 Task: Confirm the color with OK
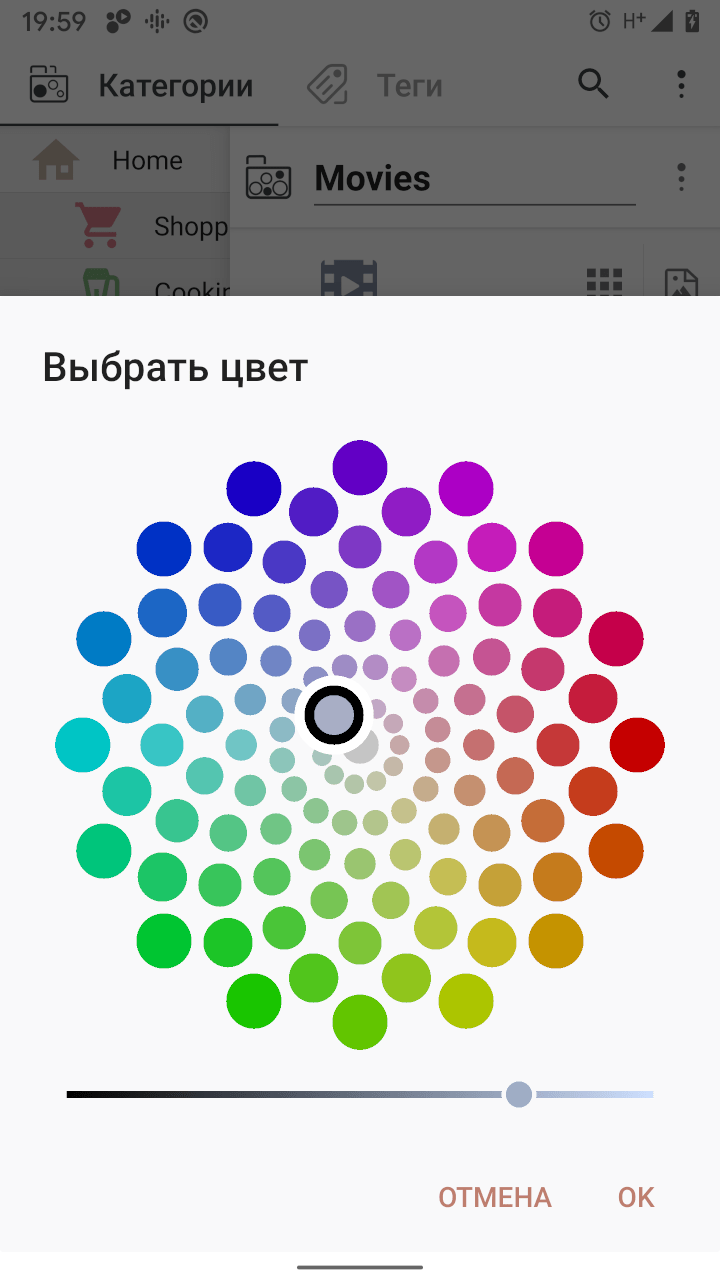(x=636, y=1197)
